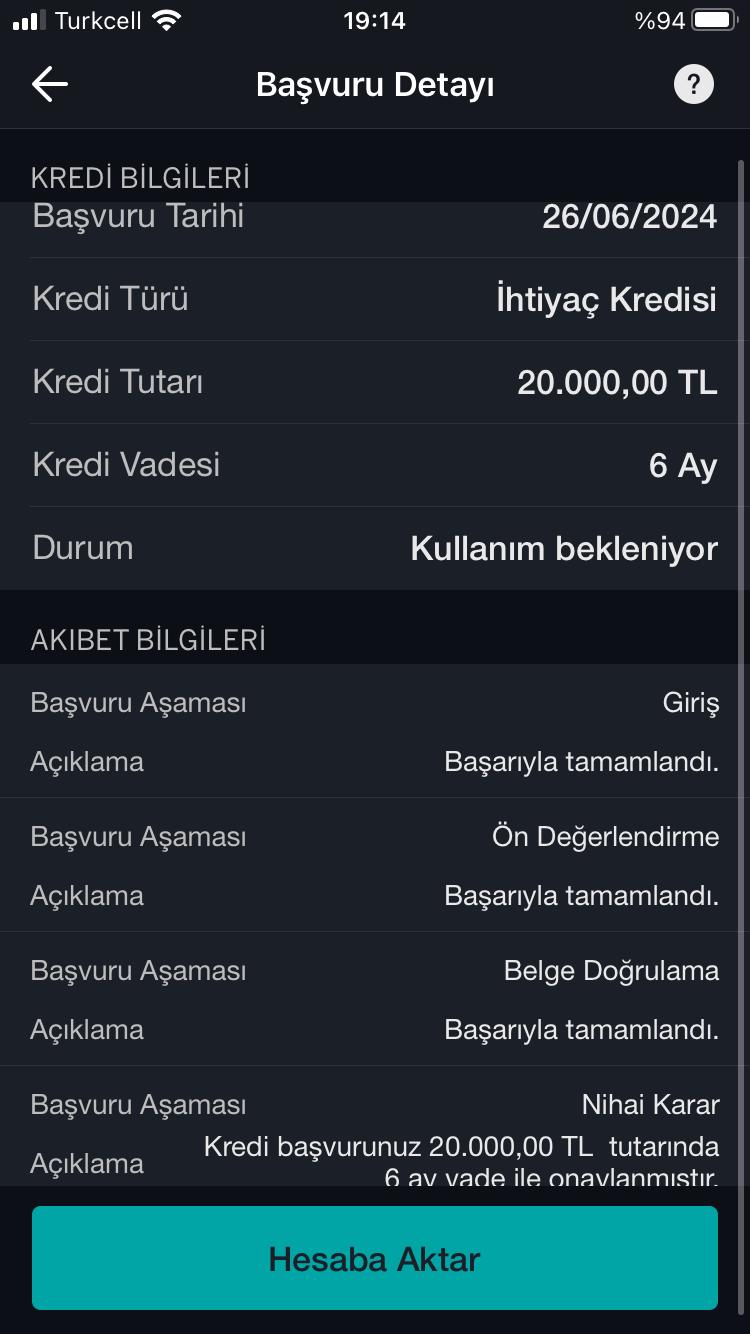
Task: Select the Başvuru Tarihi 26/06/2024 row
Action: 374,215
